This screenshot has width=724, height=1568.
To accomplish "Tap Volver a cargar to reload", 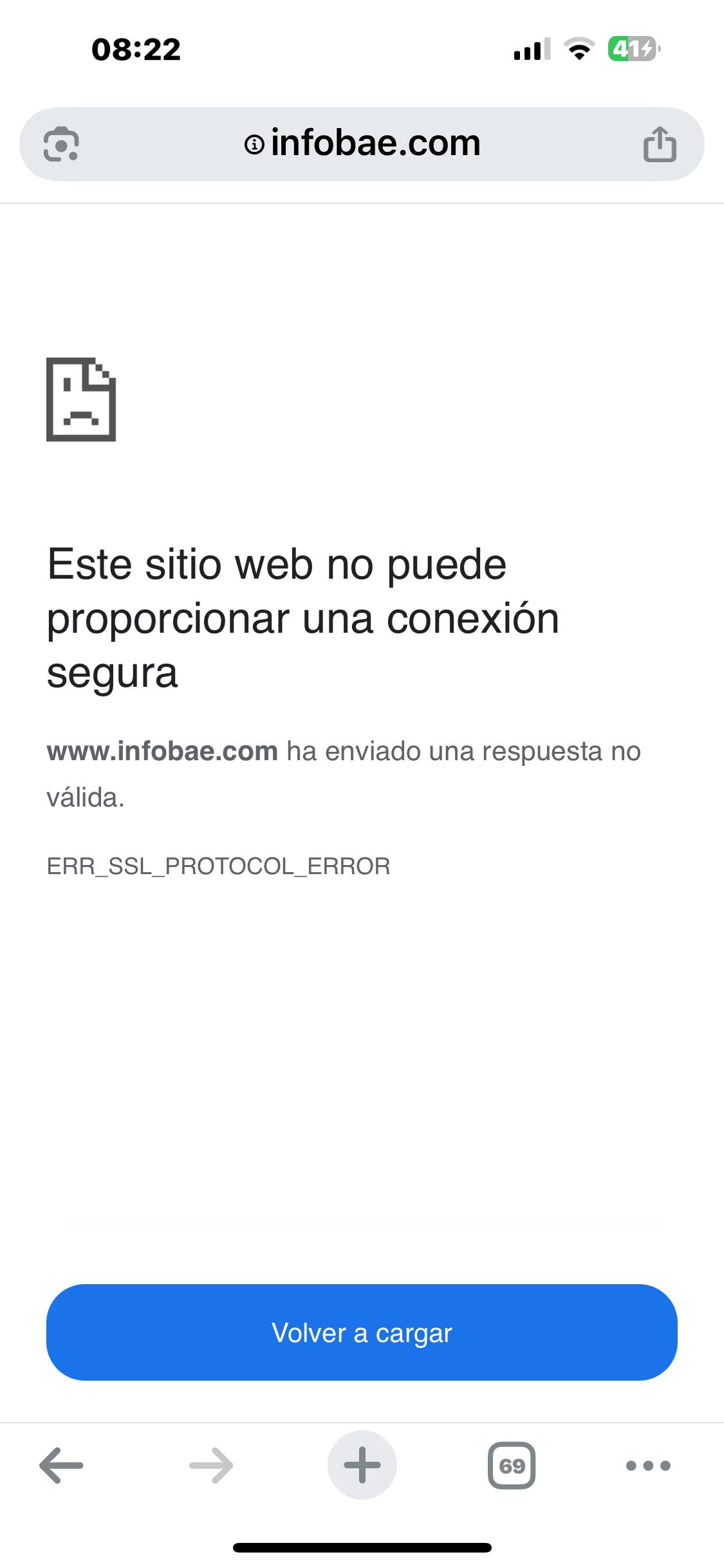I will click(x=362, y=1332).
